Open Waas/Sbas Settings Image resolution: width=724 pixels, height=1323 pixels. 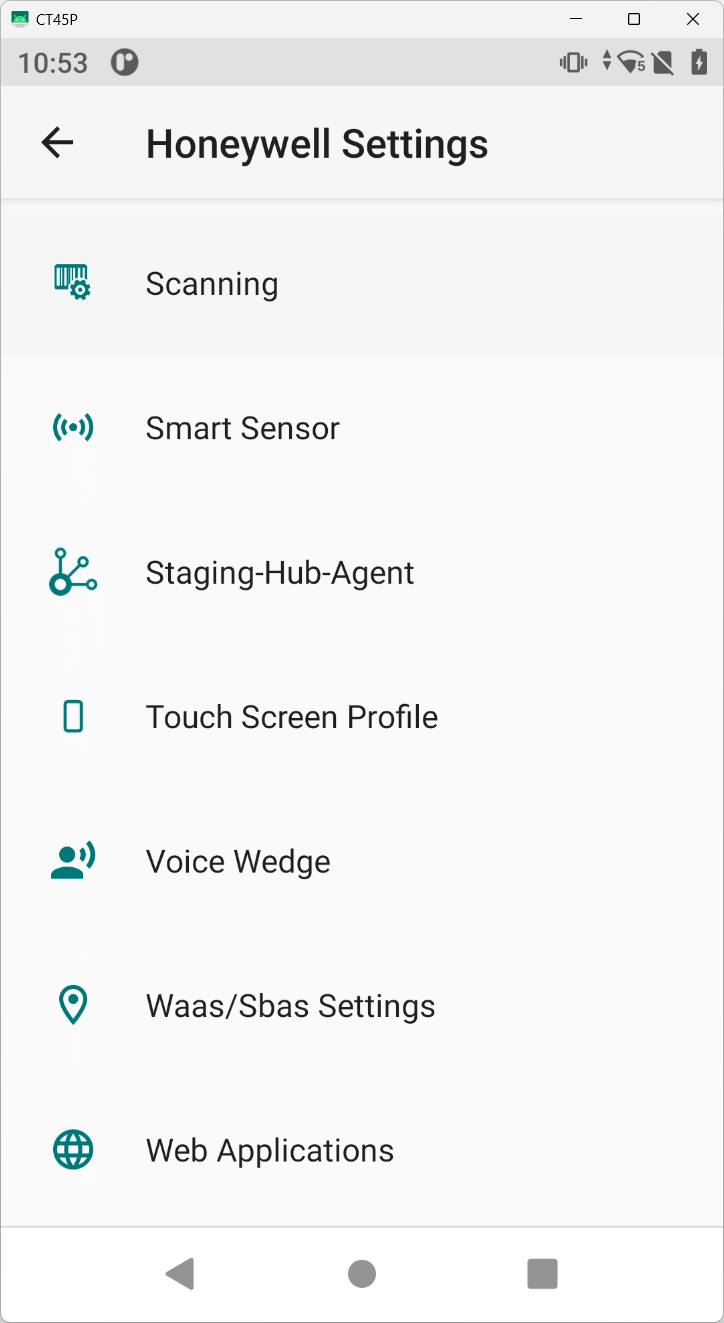(x=290, y=1005)
